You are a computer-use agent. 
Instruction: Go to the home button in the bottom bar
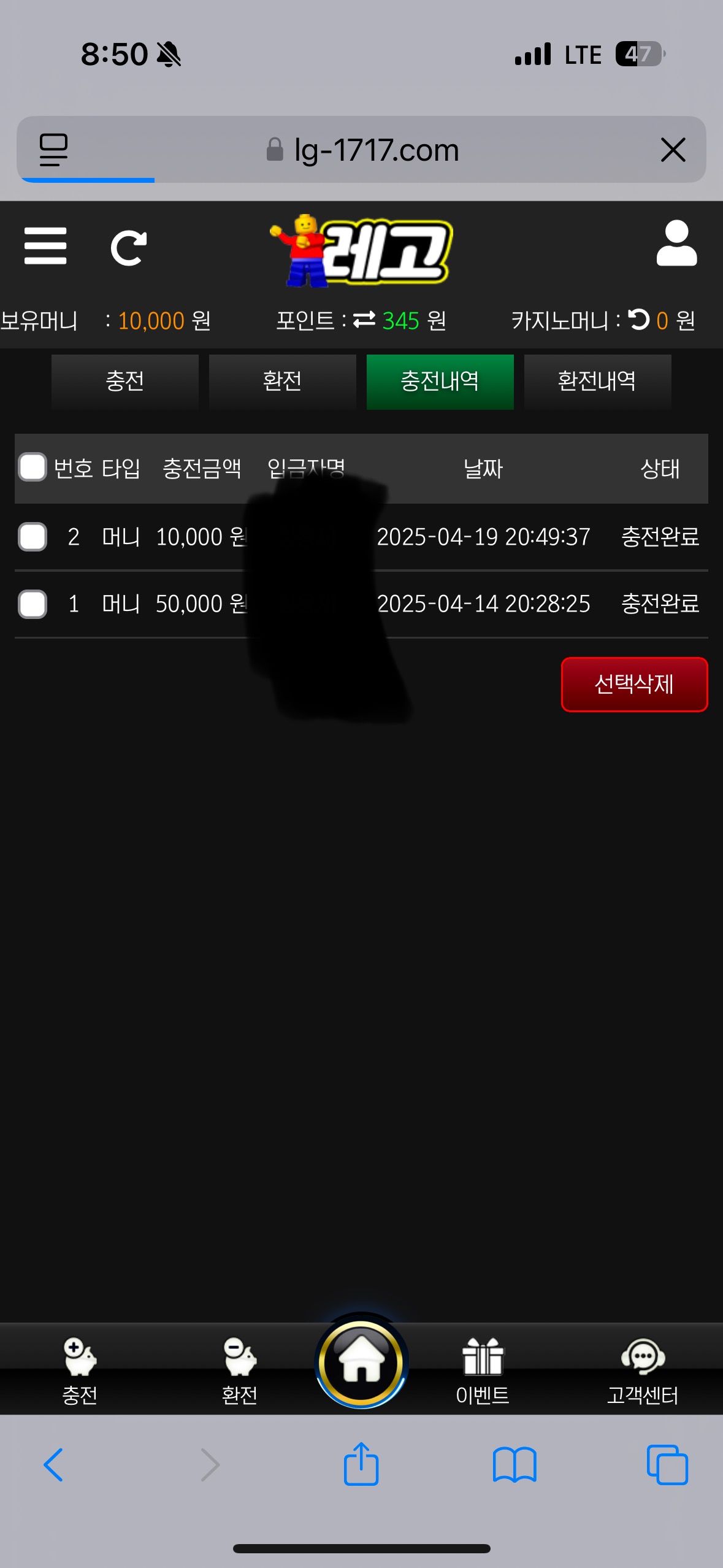click(x=361, y=1363)
